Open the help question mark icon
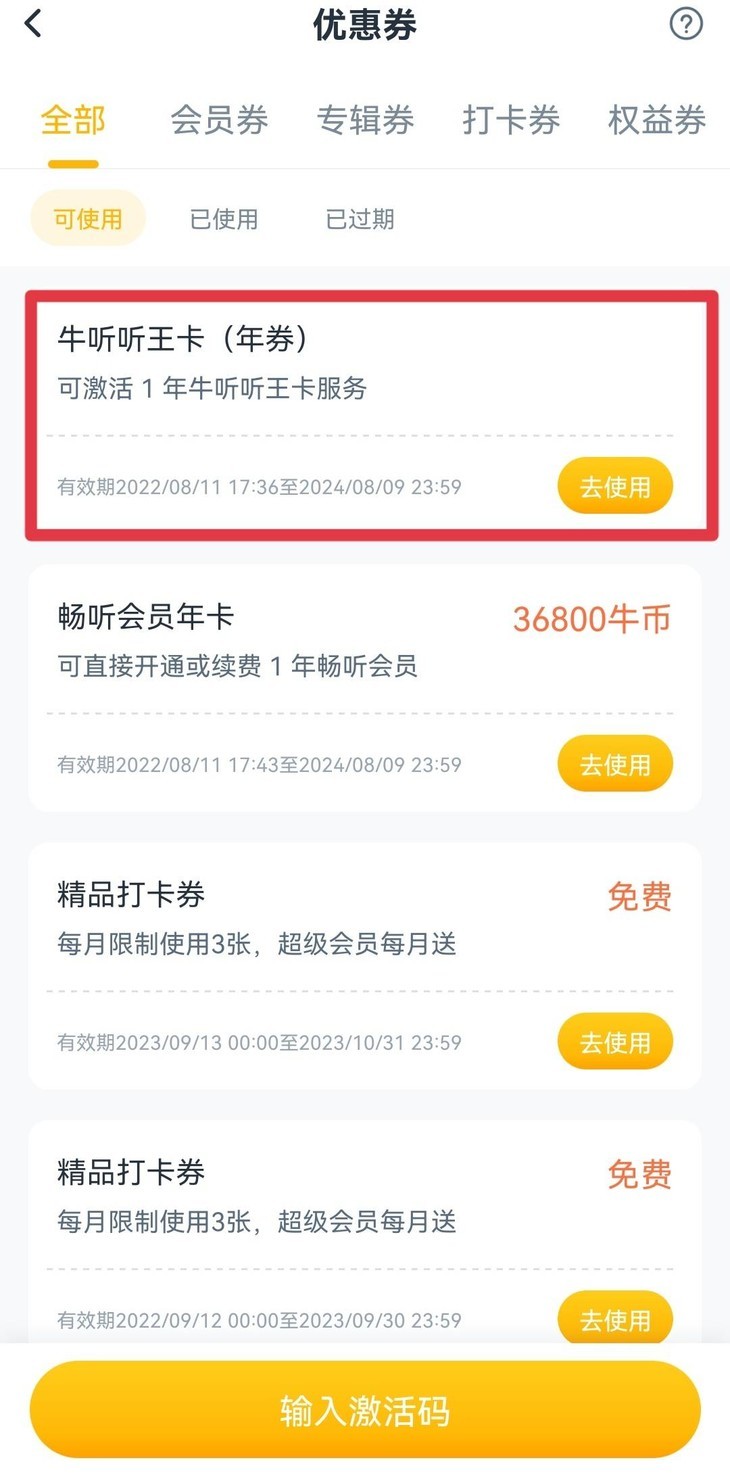730x1475 pixels. coord(686,24)
